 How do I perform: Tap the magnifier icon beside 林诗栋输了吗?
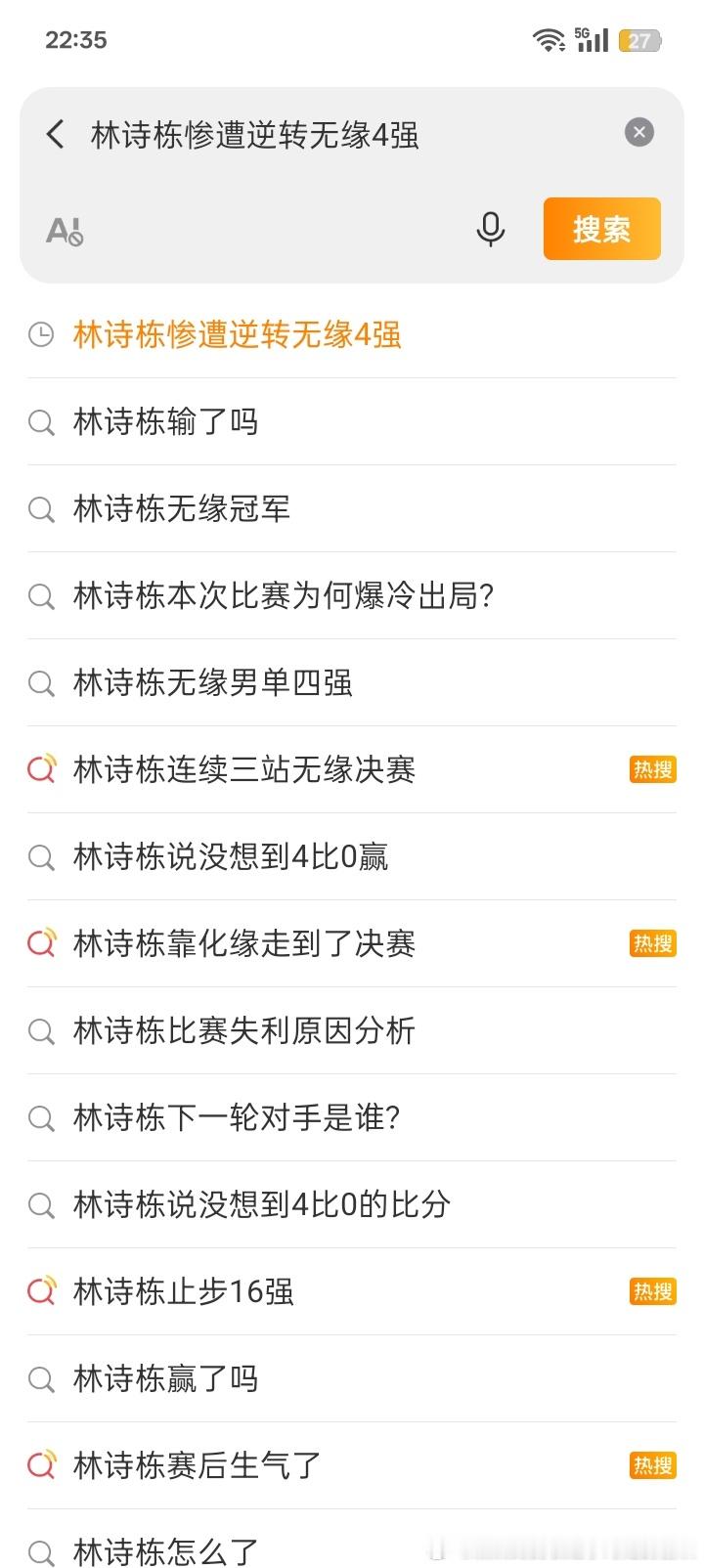pyautogui.click(x=40, y=422)
